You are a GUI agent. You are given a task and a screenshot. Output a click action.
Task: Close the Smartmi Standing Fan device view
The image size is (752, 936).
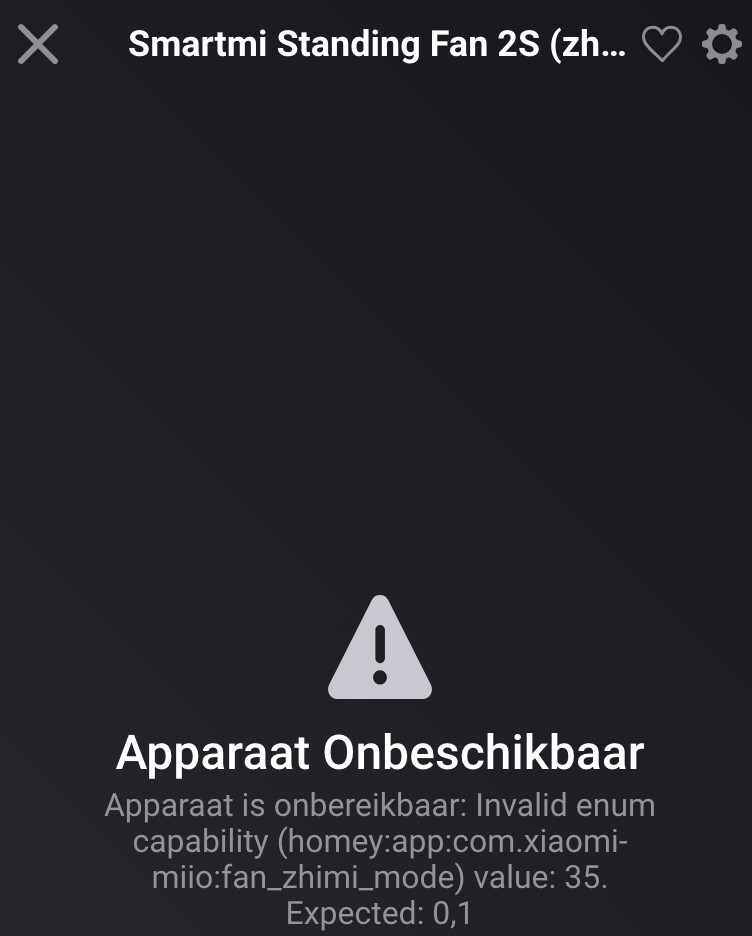38,45
